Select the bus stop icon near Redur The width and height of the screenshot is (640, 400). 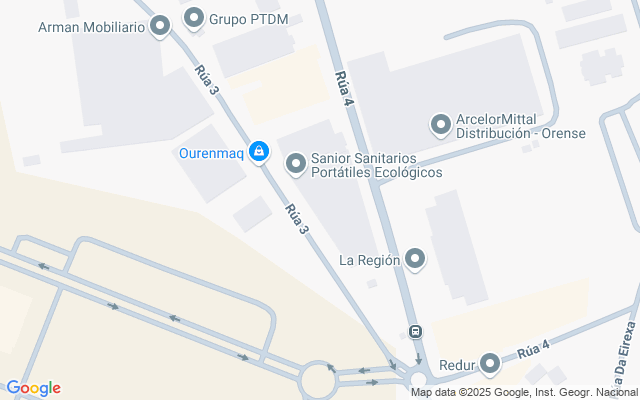[x=416, y=332]
